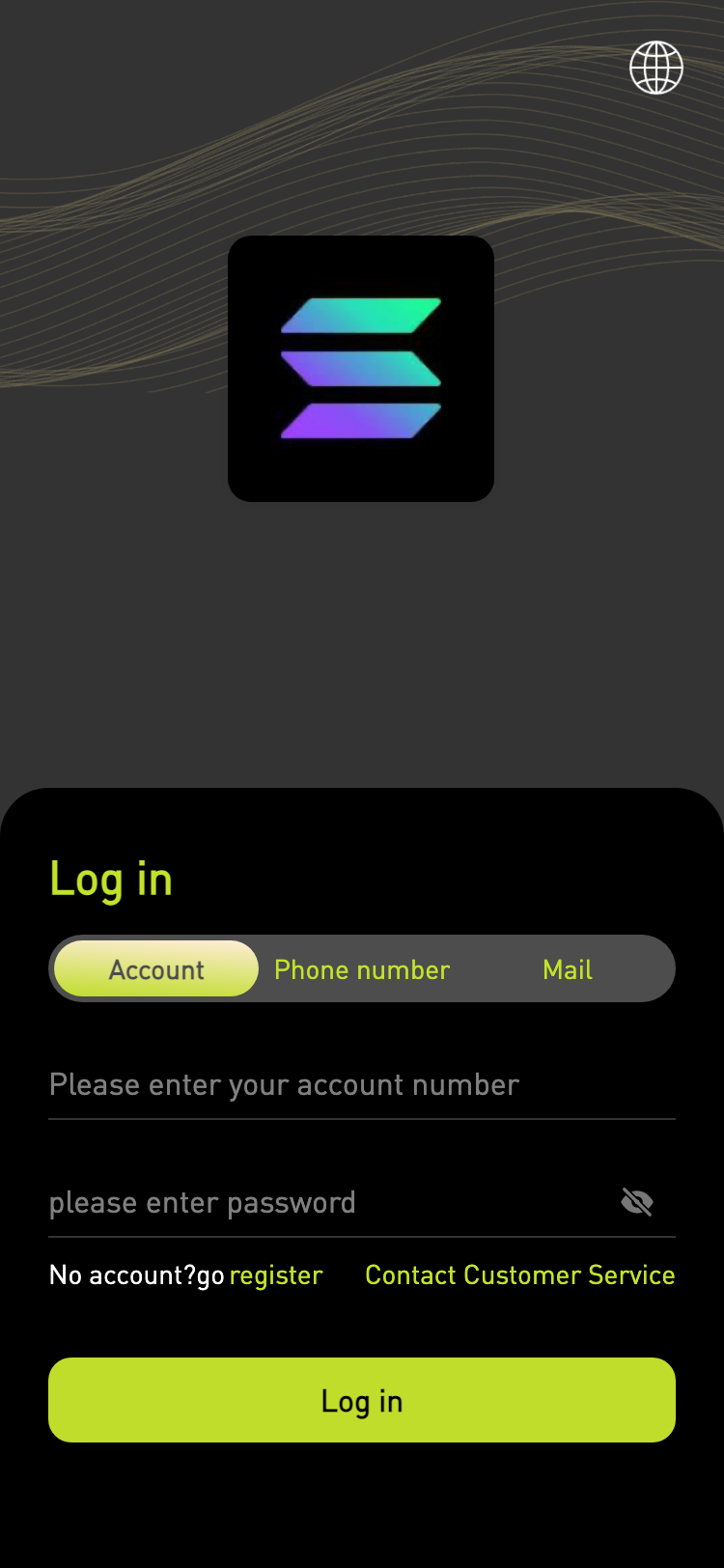Tap the green Log in button
724x1568 pixels.
point(362,1400)
